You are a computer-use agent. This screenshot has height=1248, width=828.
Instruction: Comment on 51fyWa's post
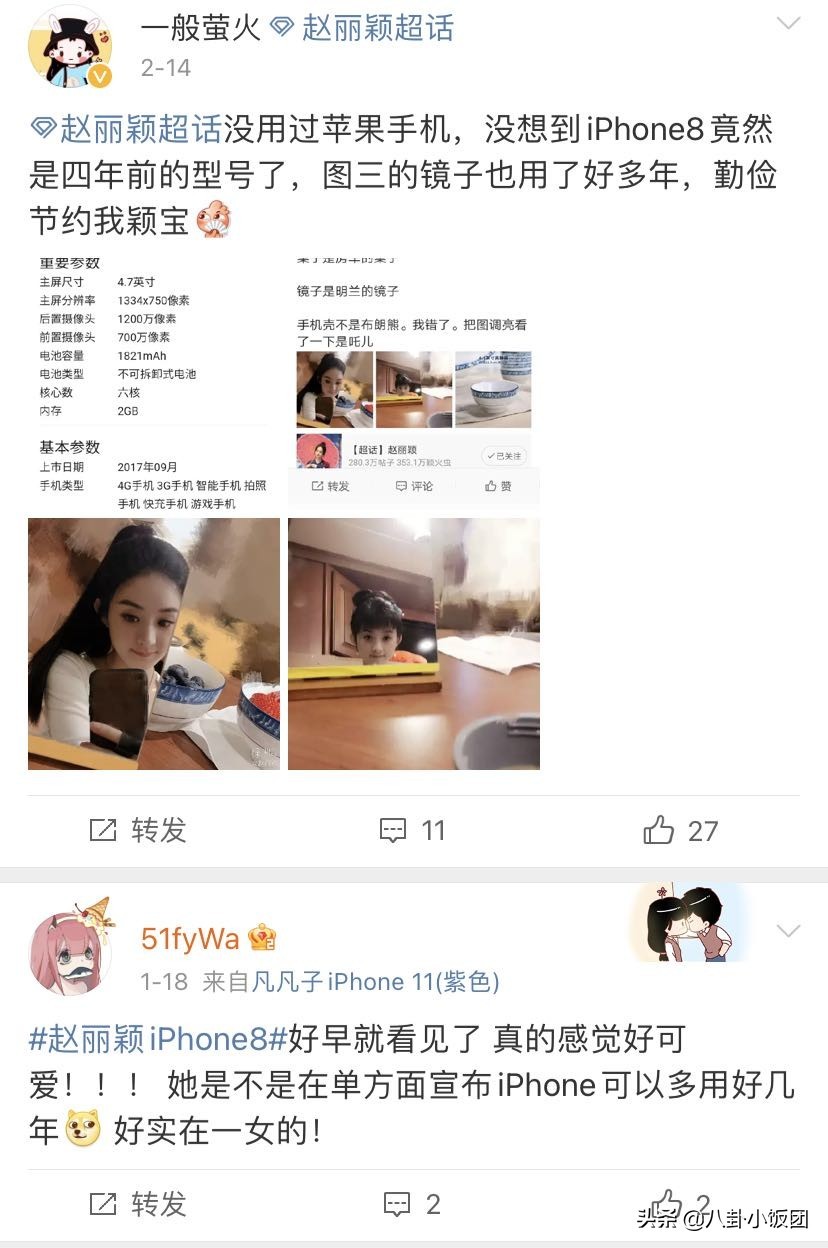pyautogui.click(x=413, y=1204)
